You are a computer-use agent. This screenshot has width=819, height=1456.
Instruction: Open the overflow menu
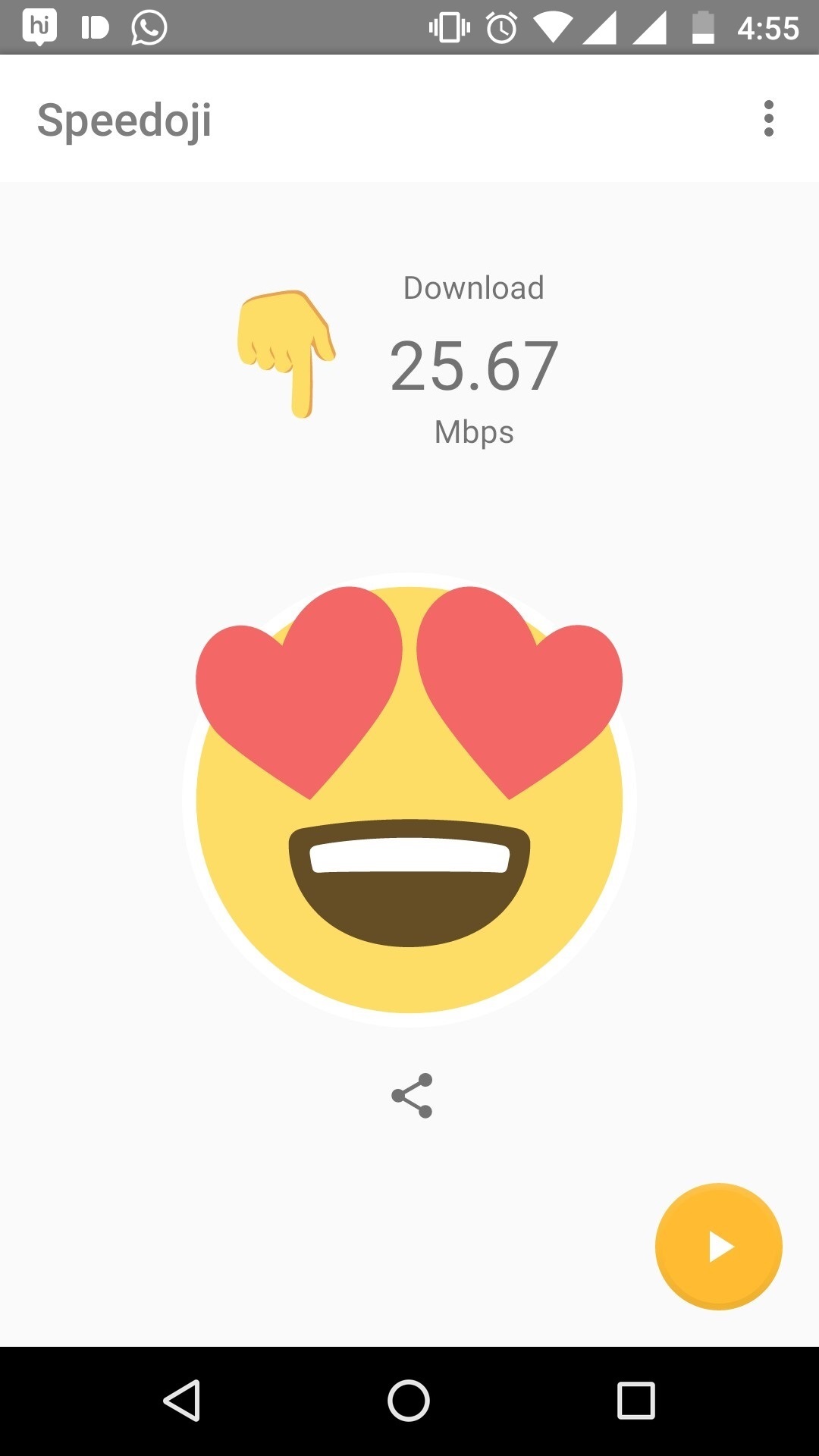coord(769,119)
